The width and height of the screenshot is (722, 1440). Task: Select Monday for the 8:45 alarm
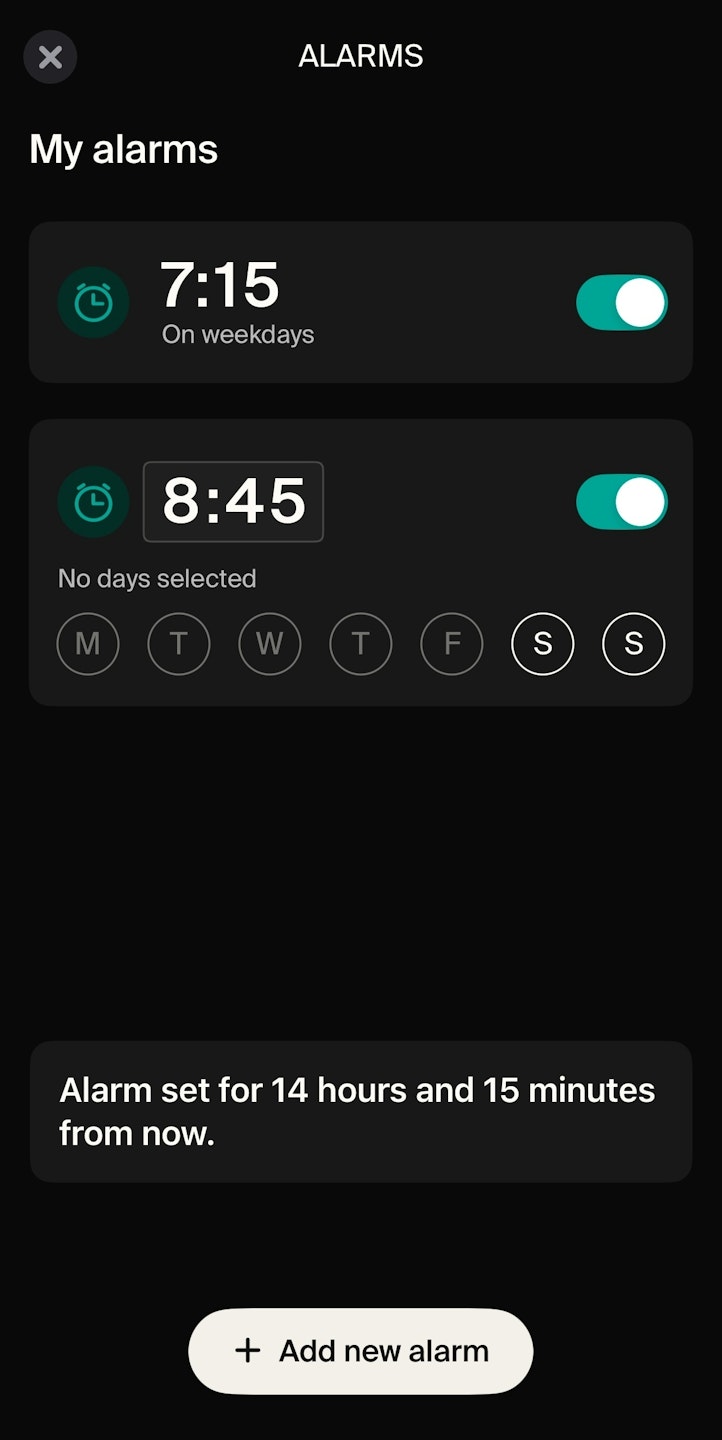(x=88, y=643)
